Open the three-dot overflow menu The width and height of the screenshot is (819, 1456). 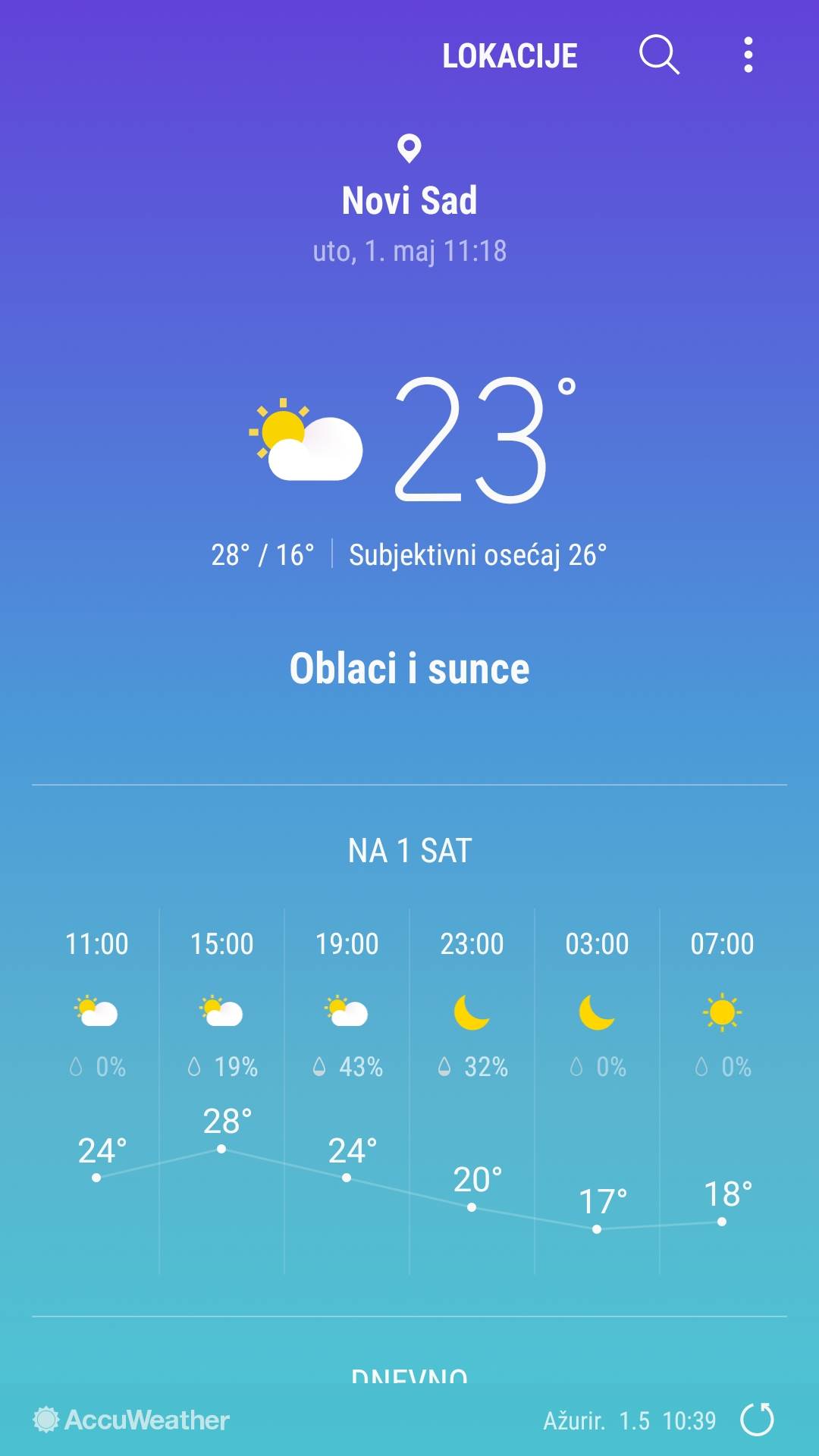pyautogui.click(x=748, y=55)
